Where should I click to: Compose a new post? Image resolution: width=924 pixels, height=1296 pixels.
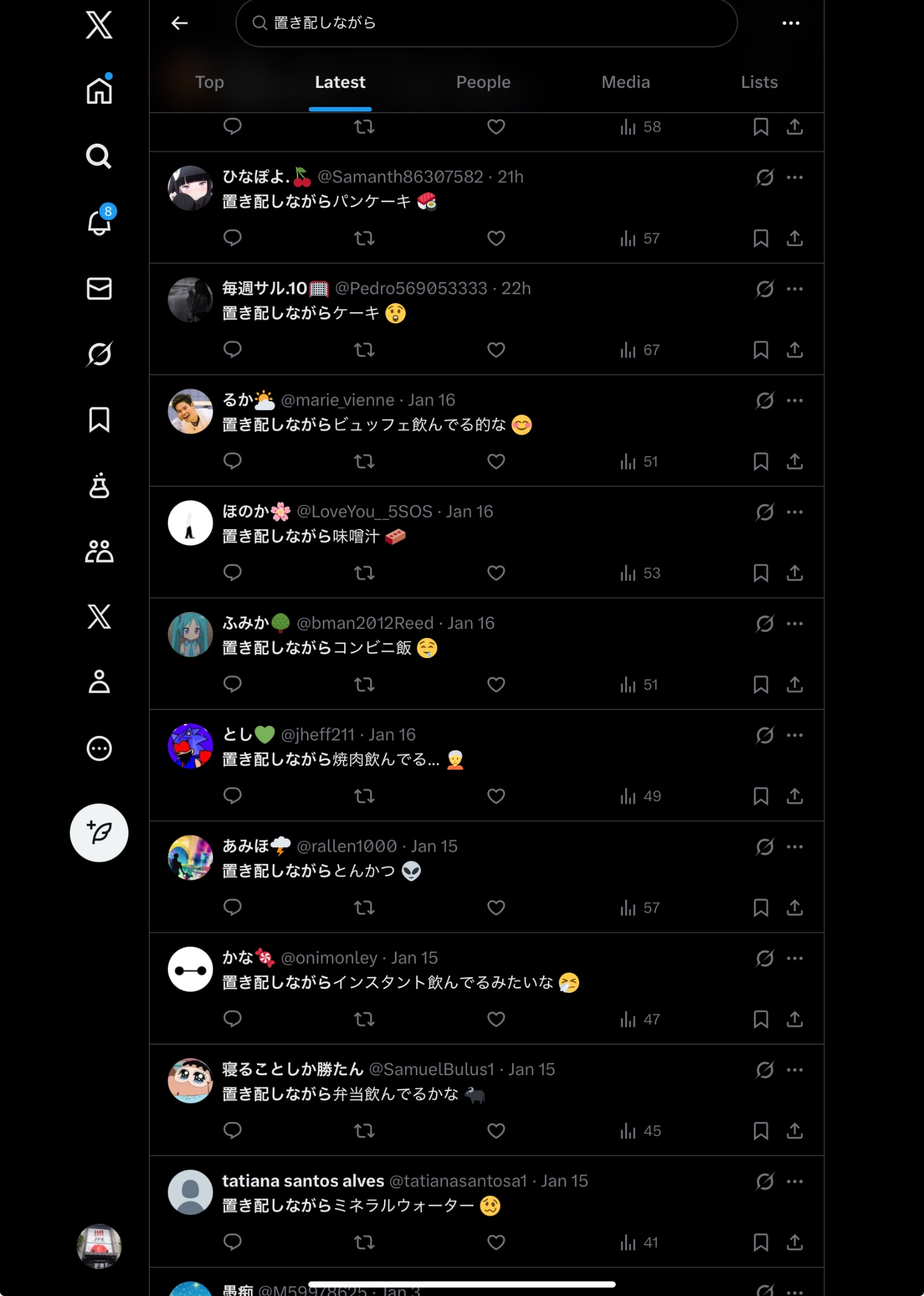tap(99, 833)
